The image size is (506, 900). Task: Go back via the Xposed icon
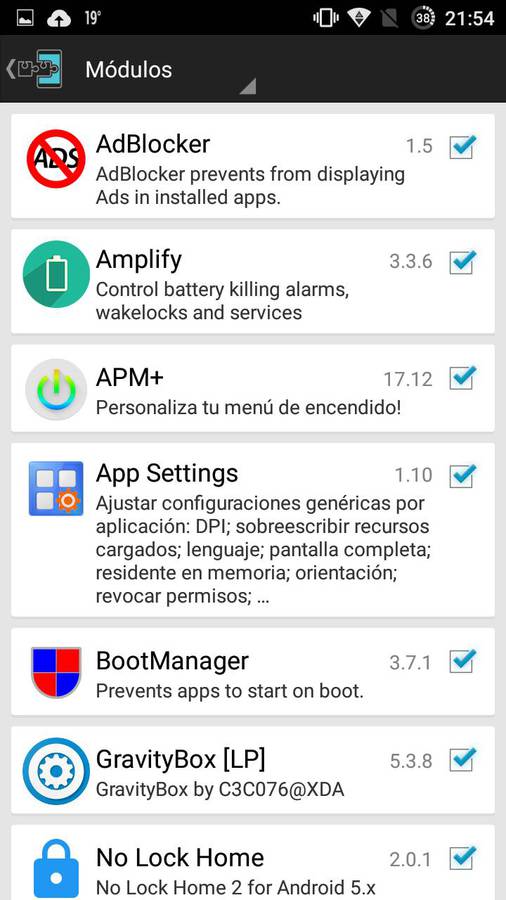tap(34, 69)
